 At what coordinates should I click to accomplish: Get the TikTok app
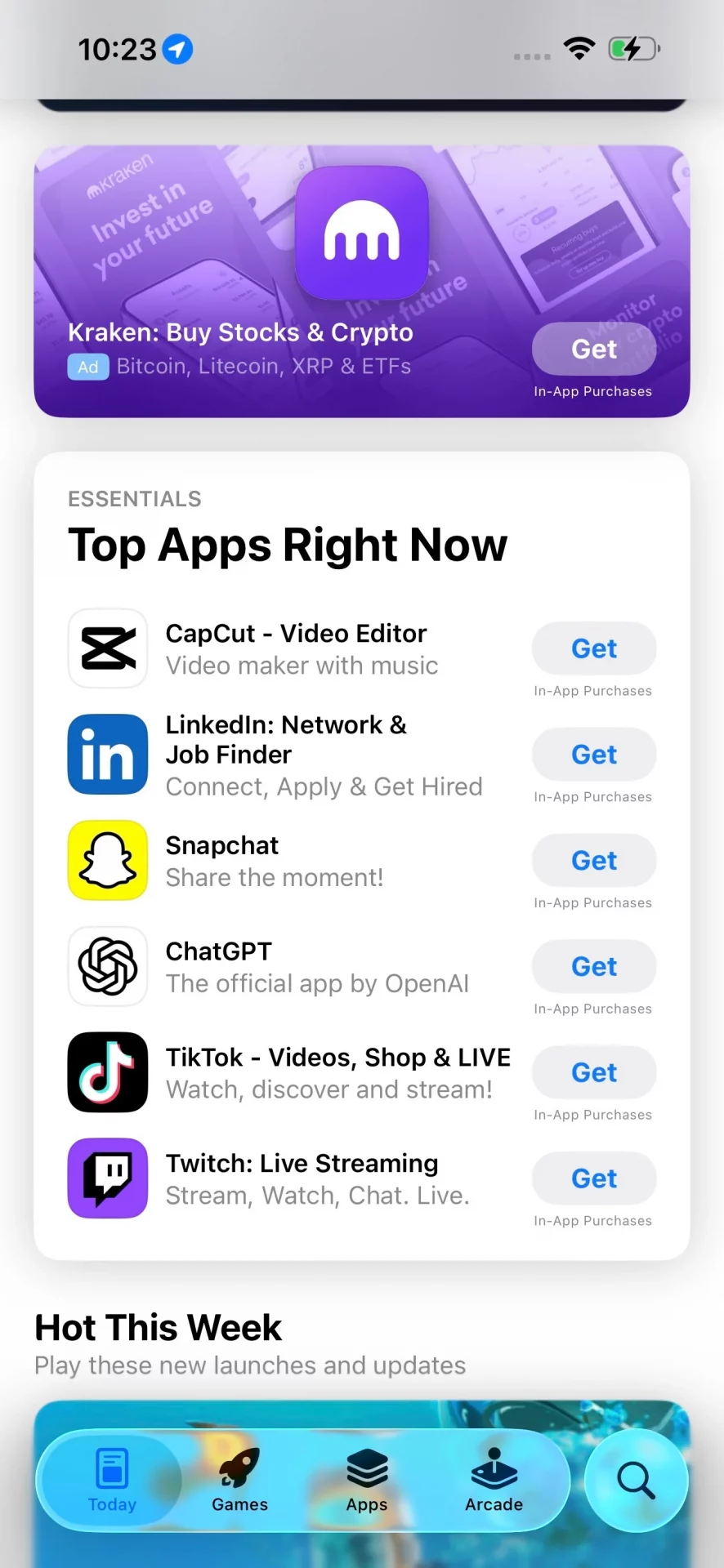coord(594,1072)
